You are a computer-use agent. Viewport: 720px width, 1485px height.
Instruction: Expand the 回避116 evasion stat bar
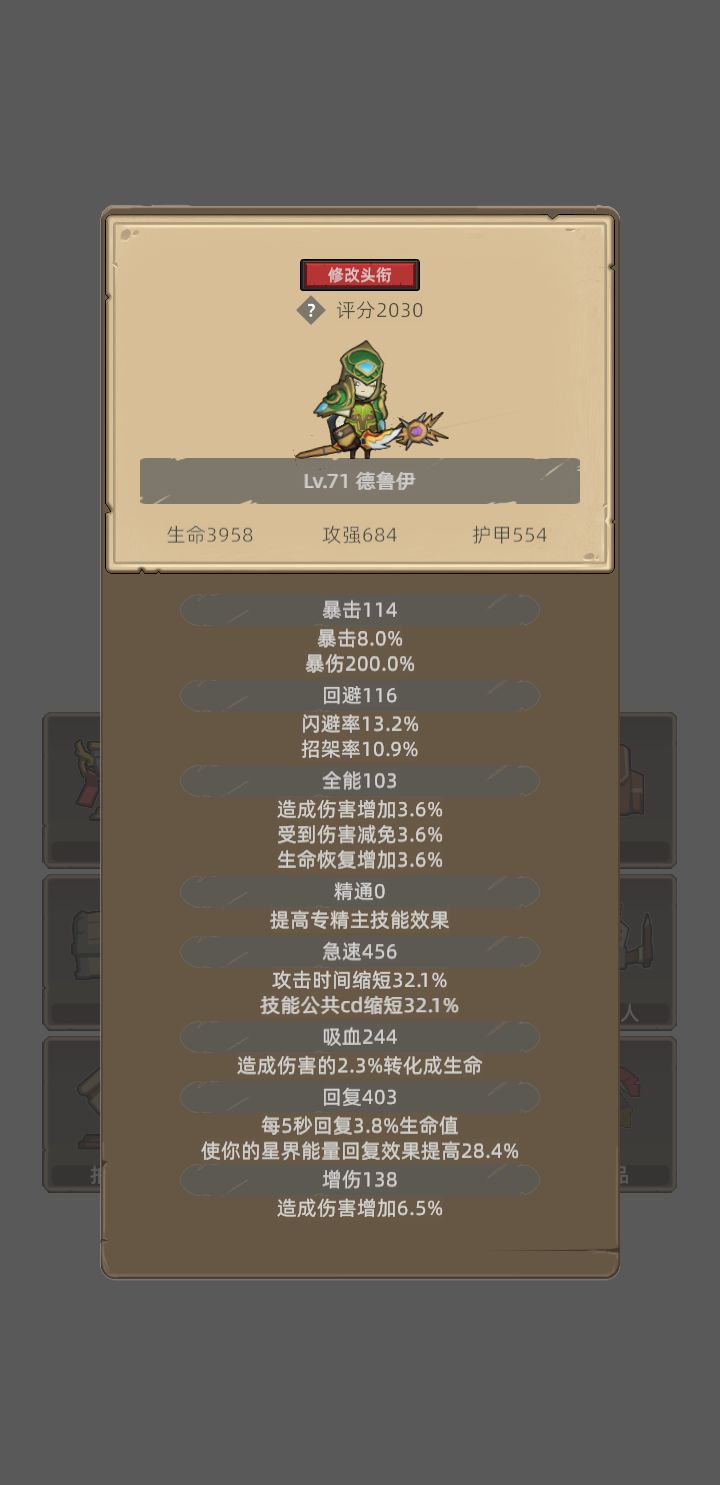pyautogui.click(x=360, y=695)
